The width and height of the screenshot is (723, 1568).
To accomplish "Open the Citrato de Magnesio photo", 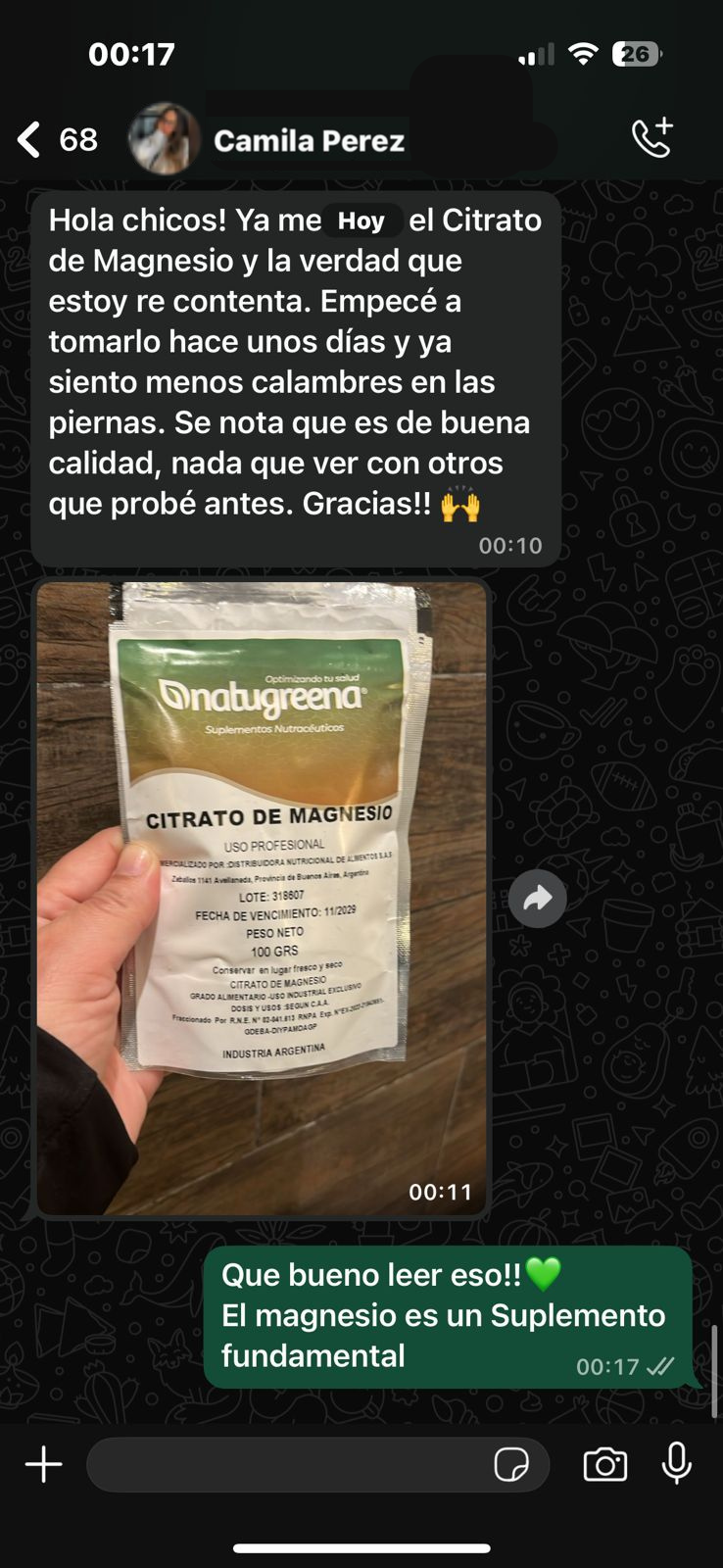I will pos(262,897).
